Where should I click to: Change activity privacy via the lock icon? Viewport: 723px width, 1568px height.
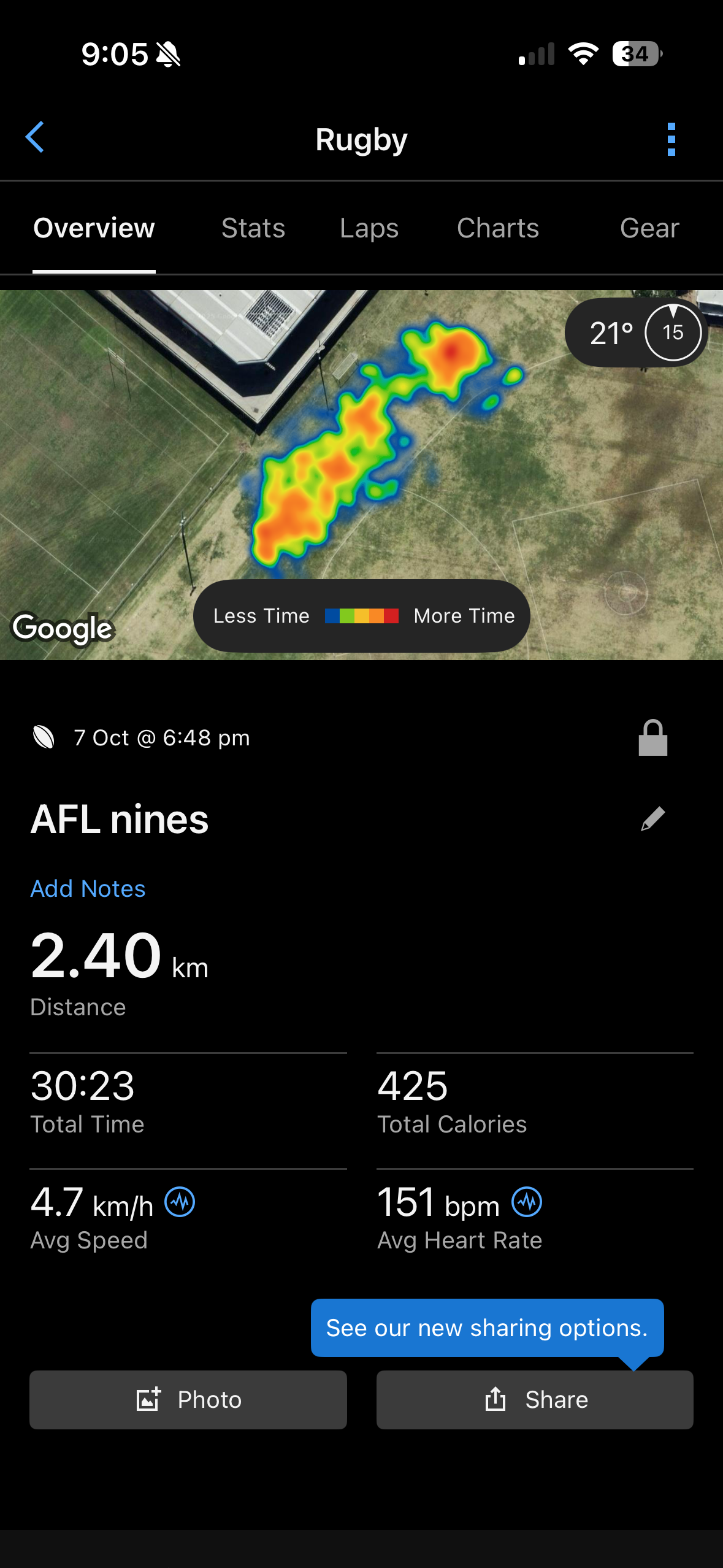point(652,737)
